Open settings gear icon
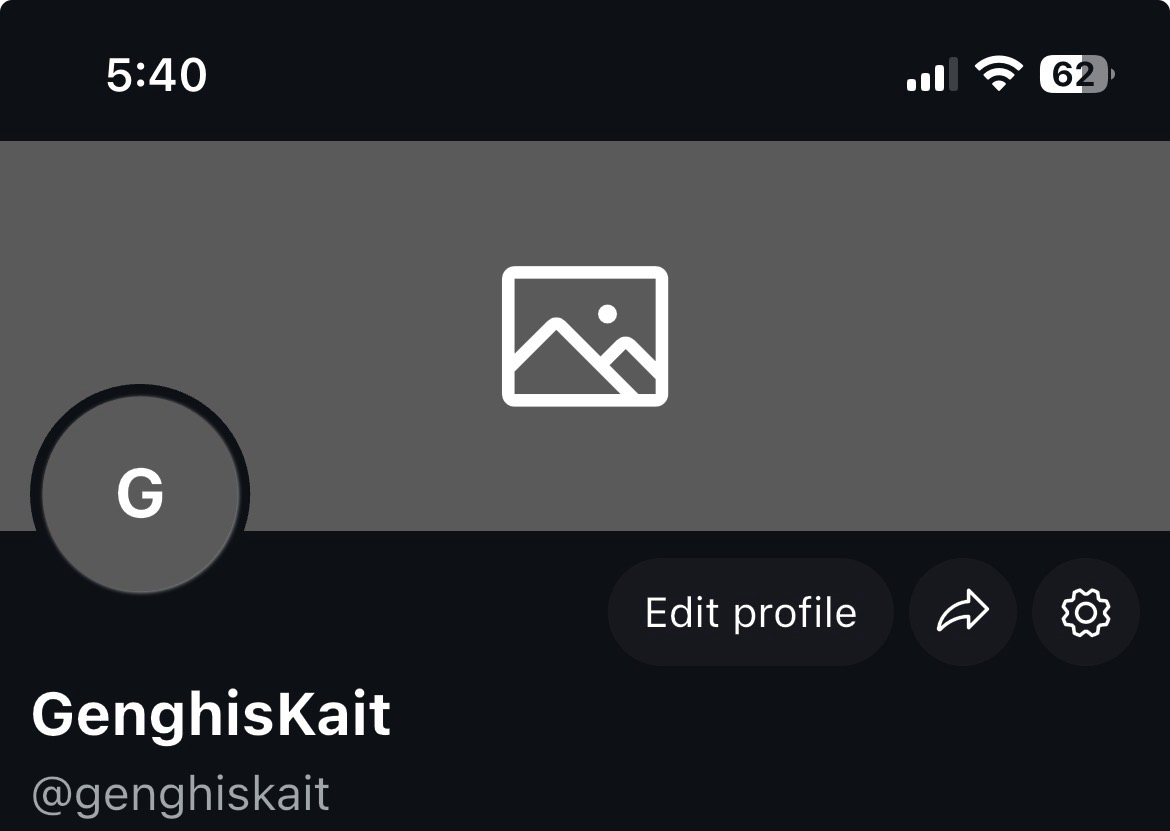 (x=1085, y=612)
